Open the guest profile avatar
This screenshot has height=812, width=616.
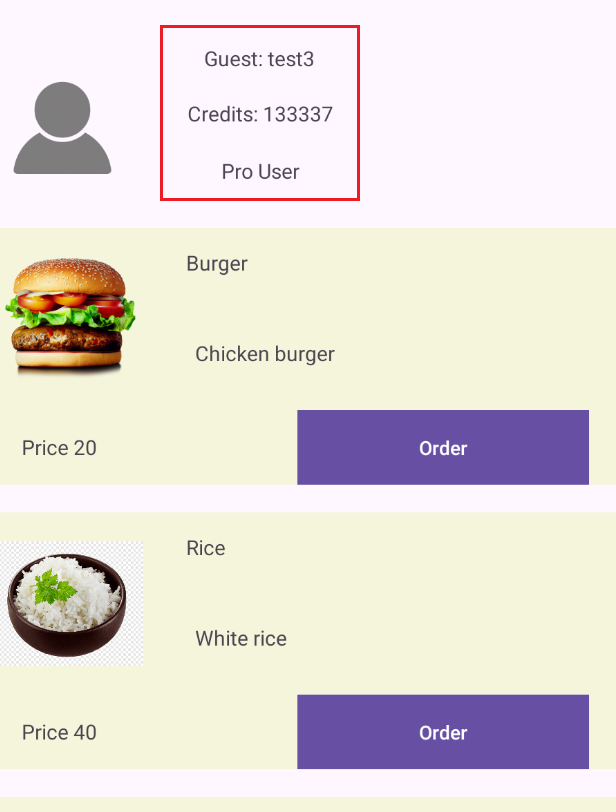point(62,128)
